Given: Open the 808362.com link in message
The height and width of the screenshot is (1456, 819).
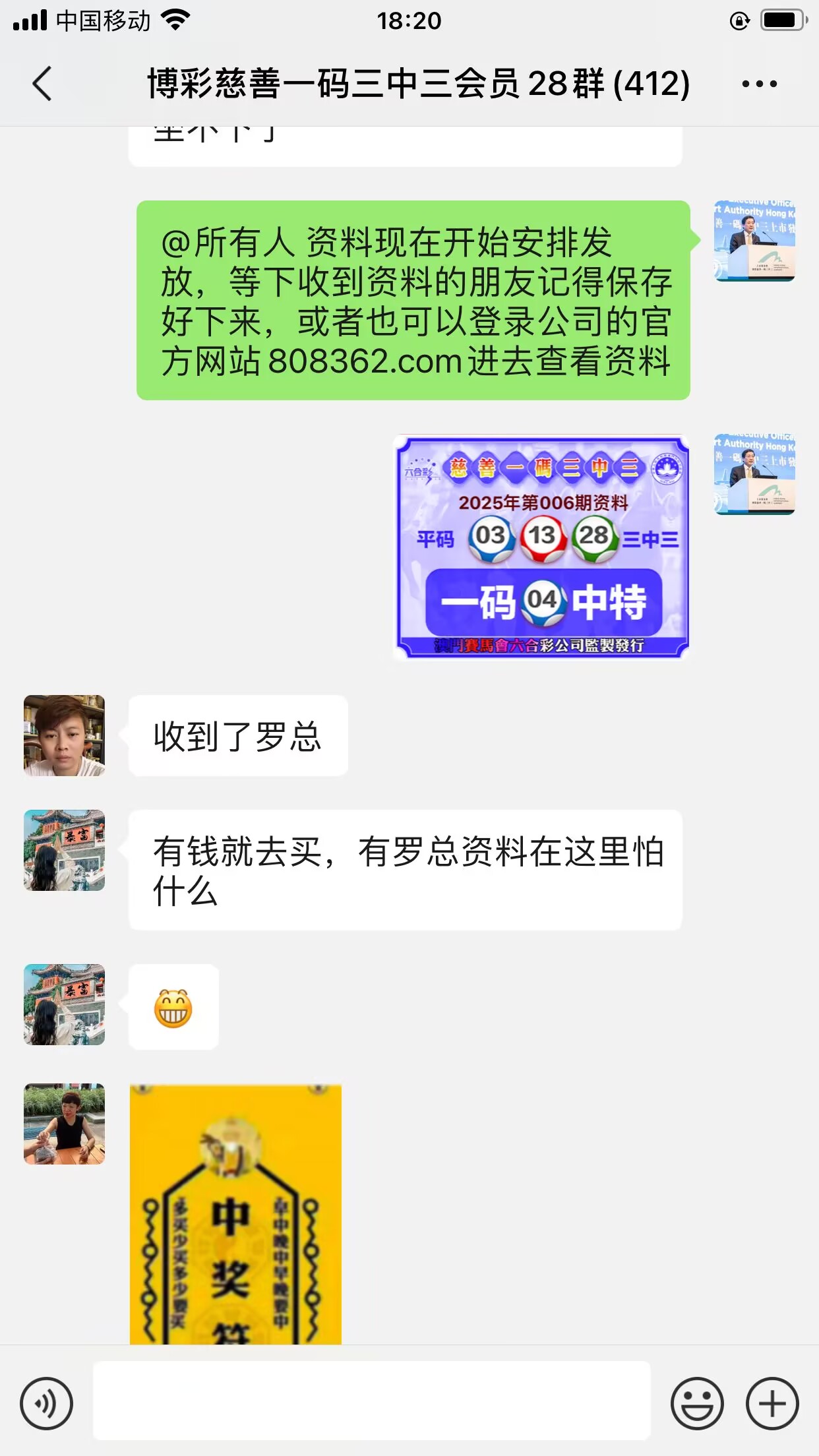Looking at the screenshot, I should (365, 361).
